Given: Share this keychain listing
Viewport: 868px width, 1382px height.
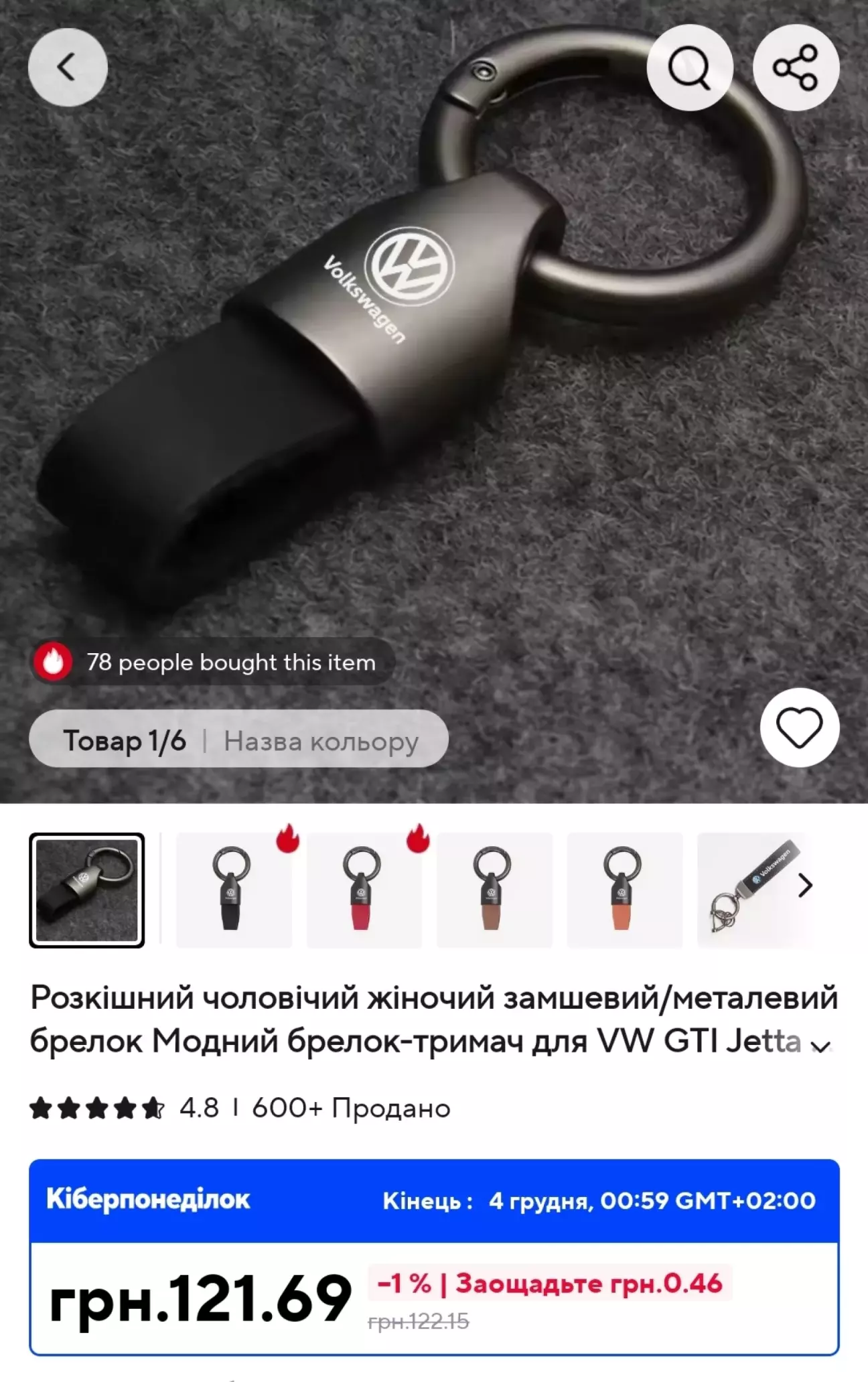Looking at the screenshot, I should pyautogui.click(x=796, y=68).
